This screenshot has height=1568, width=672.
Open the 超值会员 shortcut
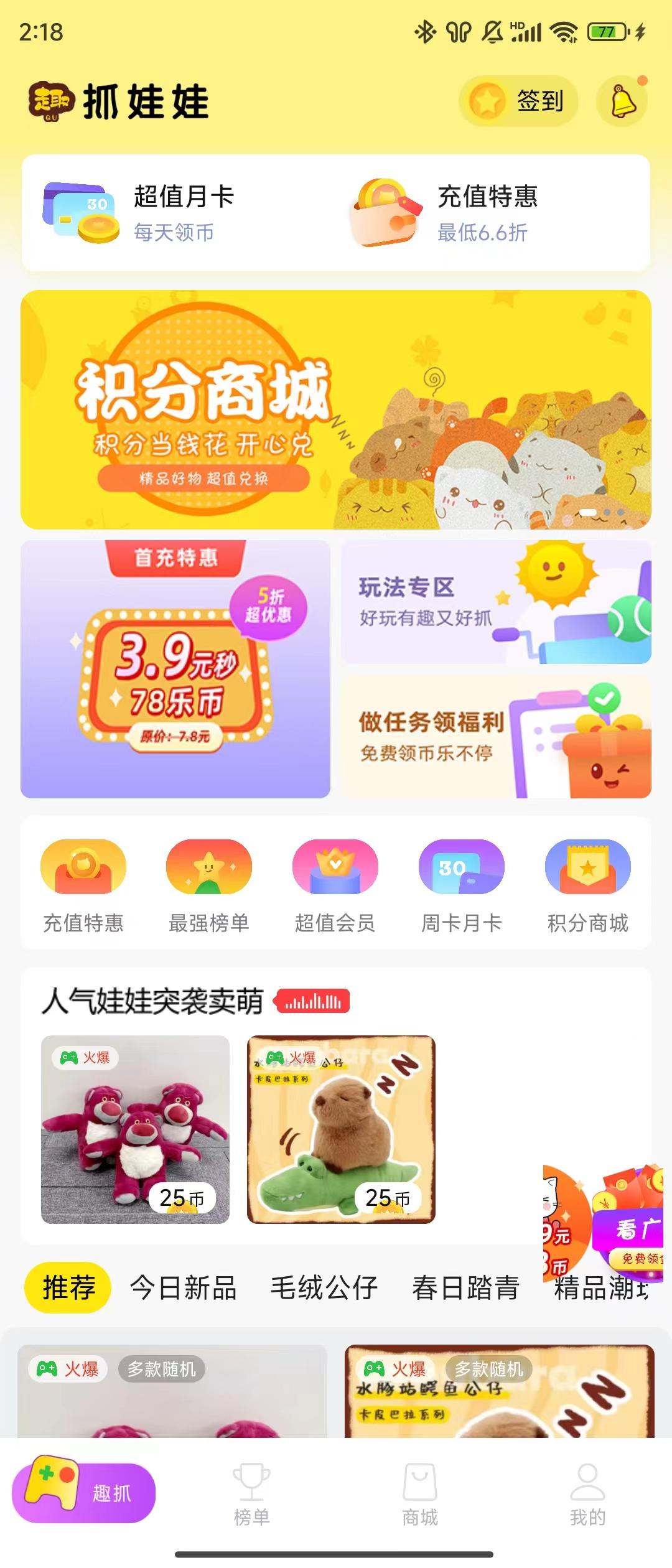[x=335, y=885]
